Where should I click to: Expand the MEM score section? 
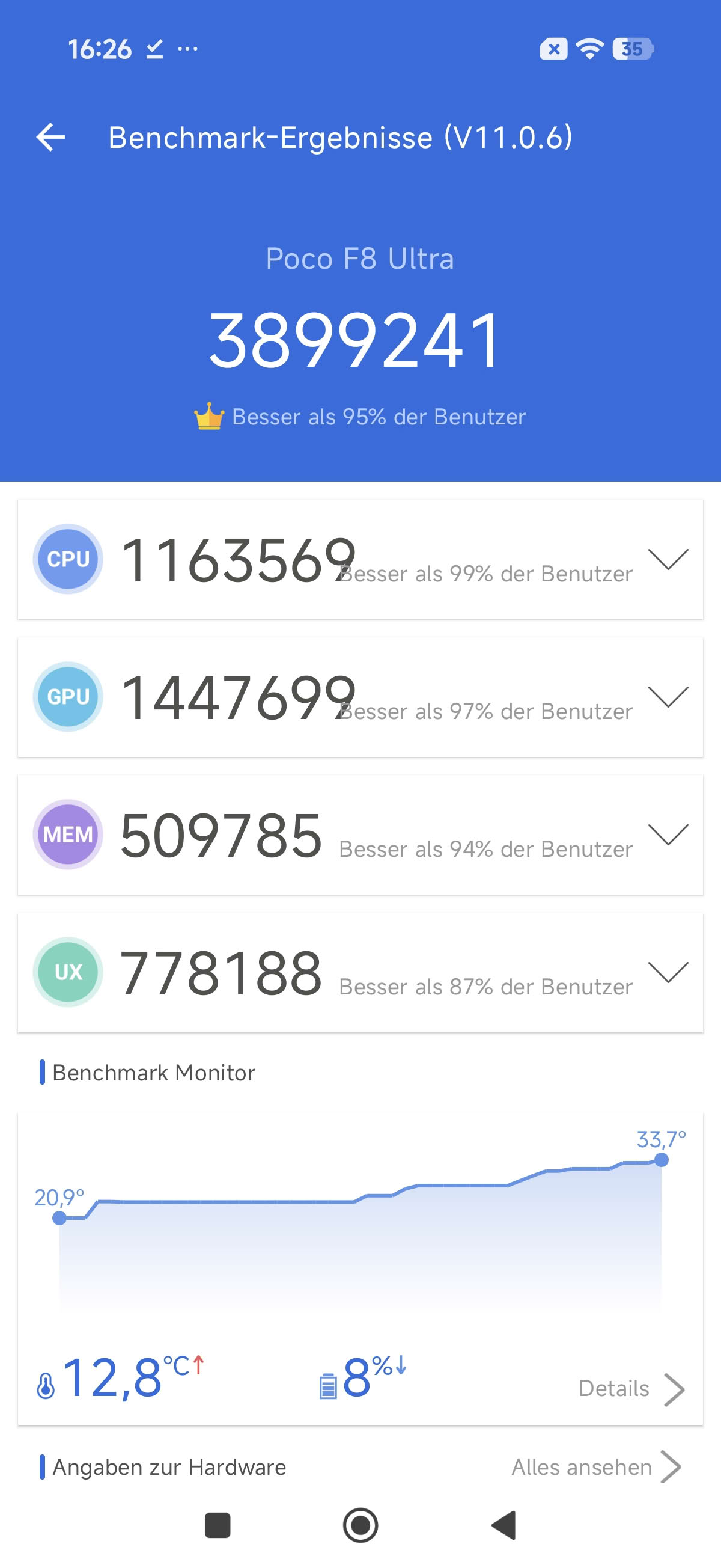pyautogui.click(x=668, y=834)
